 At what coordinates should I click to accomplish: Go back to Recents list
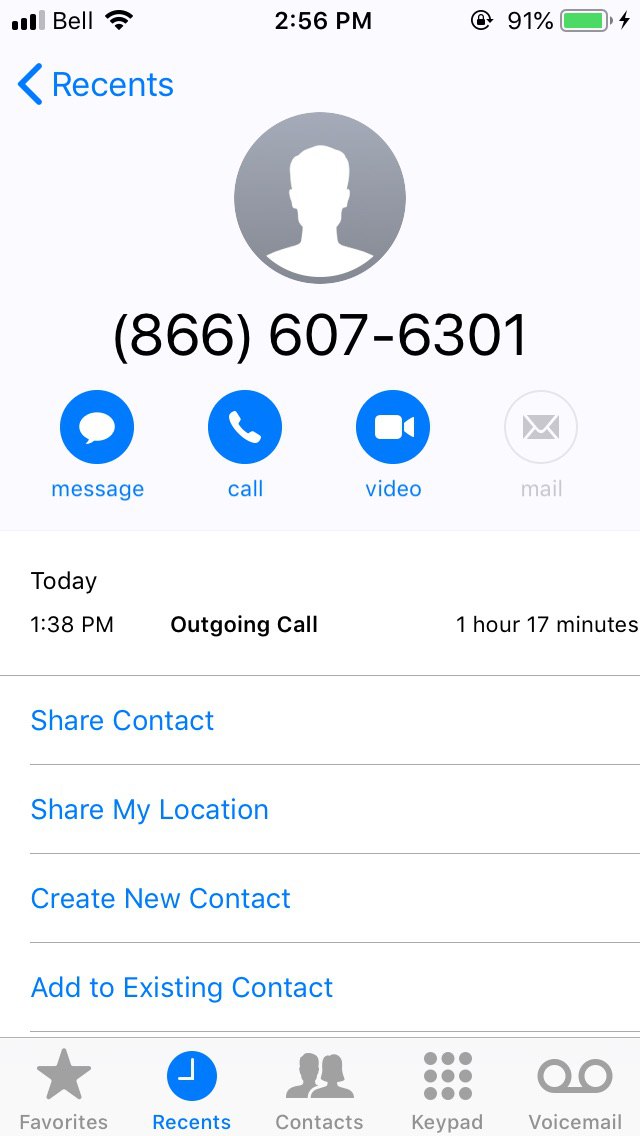96,85
